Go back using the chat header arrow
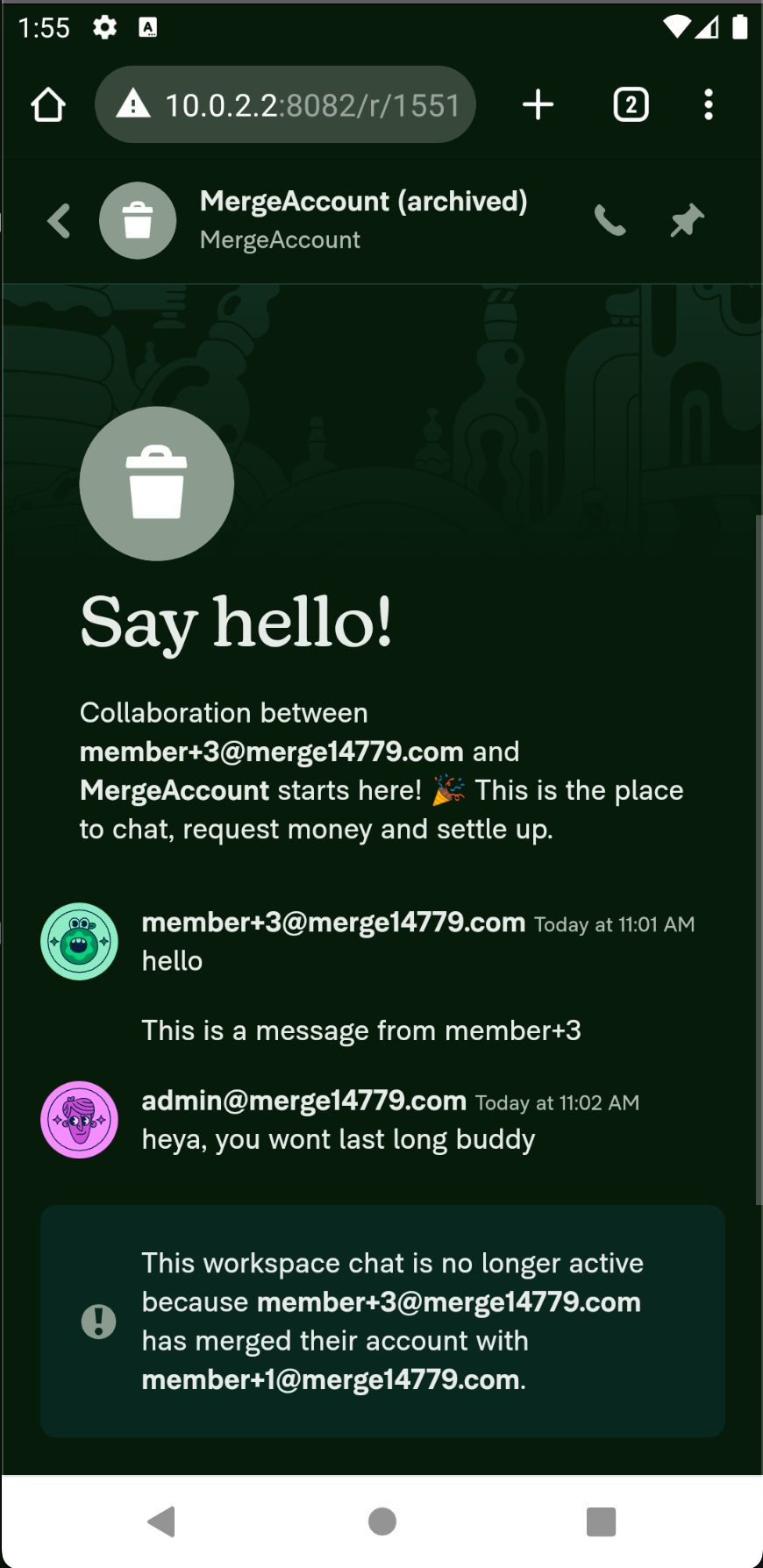763x1568 pixels. [59, 221]
